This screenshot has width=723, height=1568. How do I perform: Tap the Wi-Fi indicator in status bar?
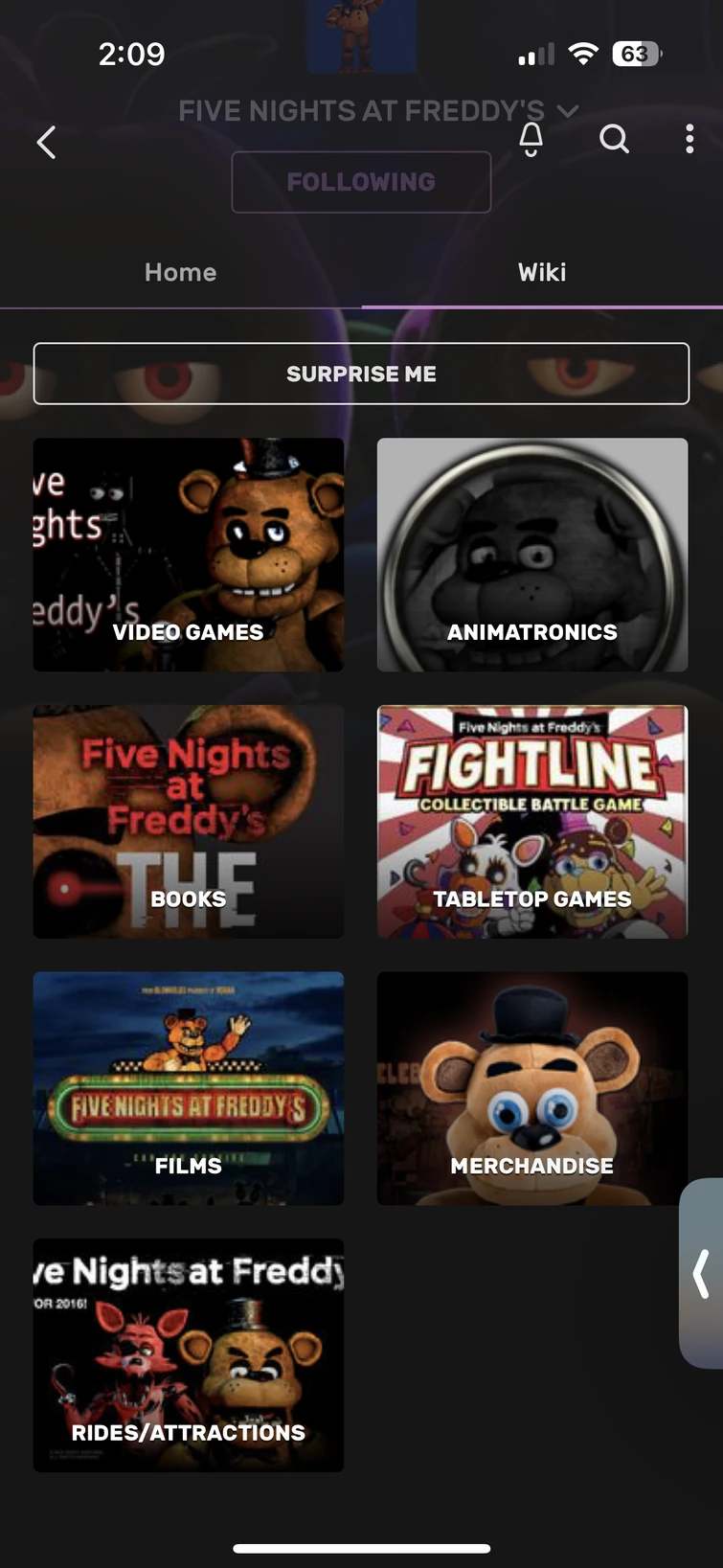point(583,54)
